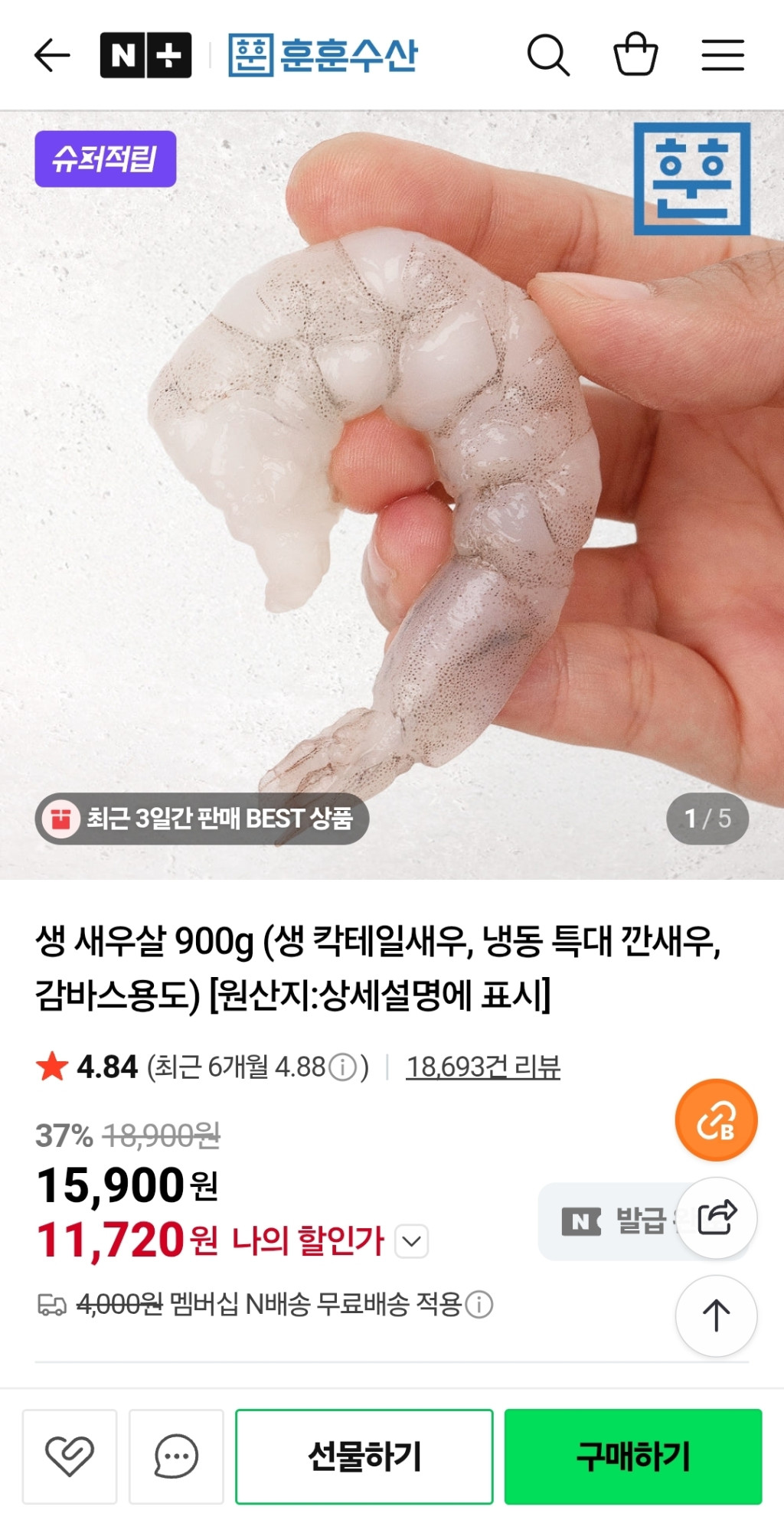Open the hamburger menu
784x1536 pixels.
point(723,55)
